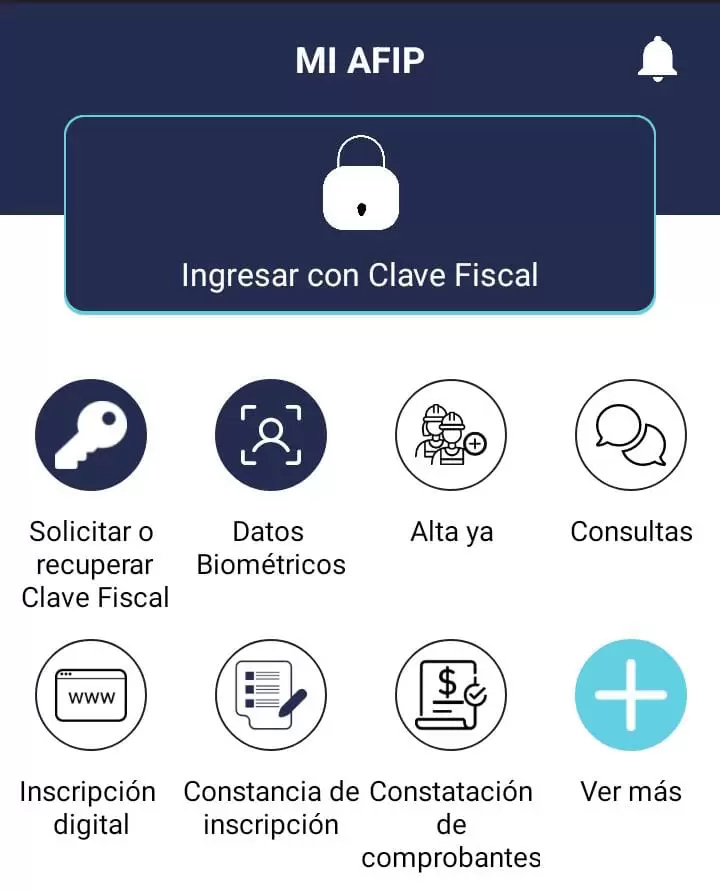
Task: Open Constatación de comprobantes receipt icon
Action: coord(451,695)
